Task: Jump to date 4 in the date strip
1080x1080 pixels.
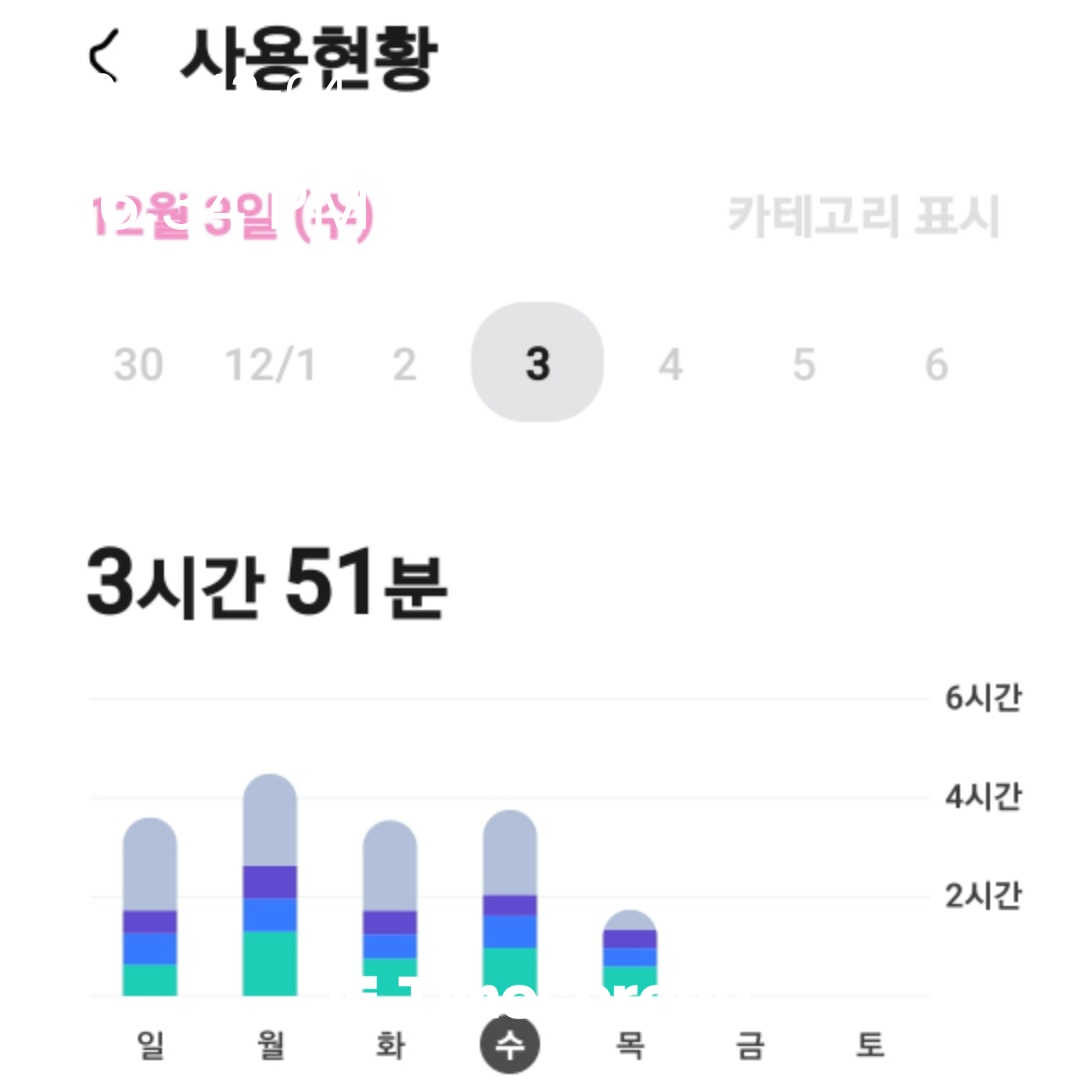Action: (x=670, y=365)
